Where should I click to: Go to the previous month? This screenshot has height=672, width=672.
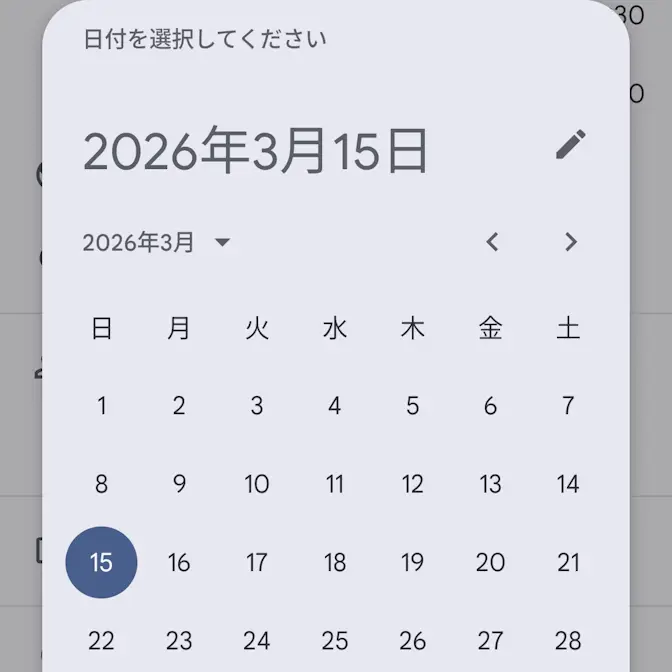click(x=492, y=242)
